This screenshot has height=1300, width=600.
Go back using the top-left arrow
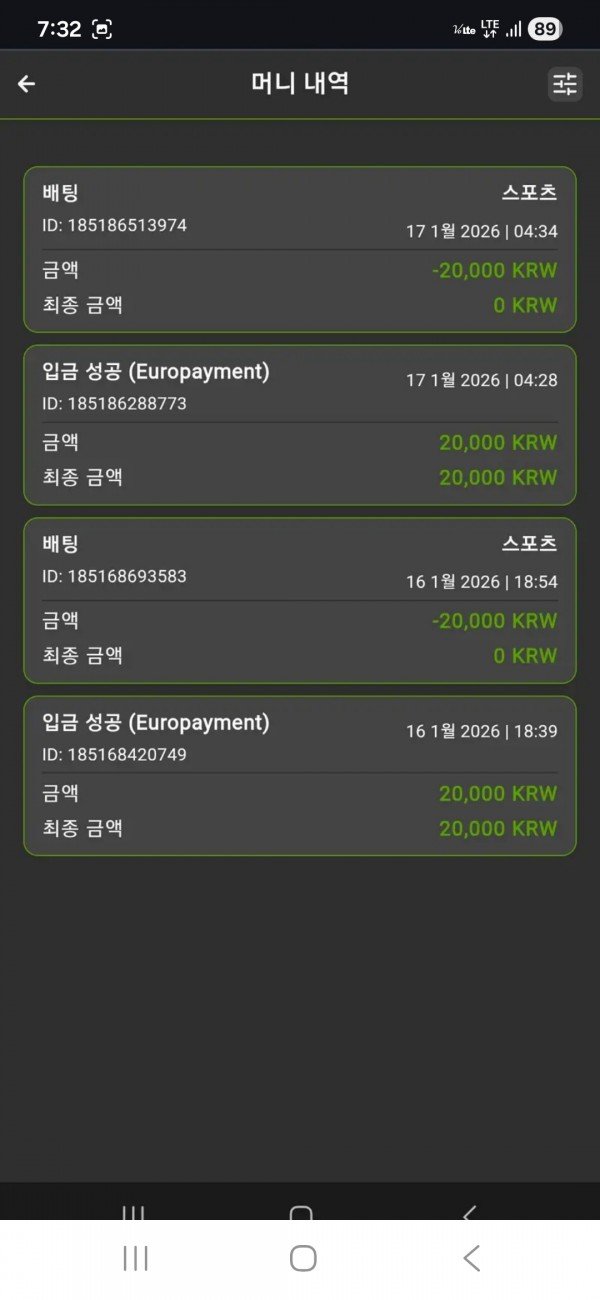27,84
